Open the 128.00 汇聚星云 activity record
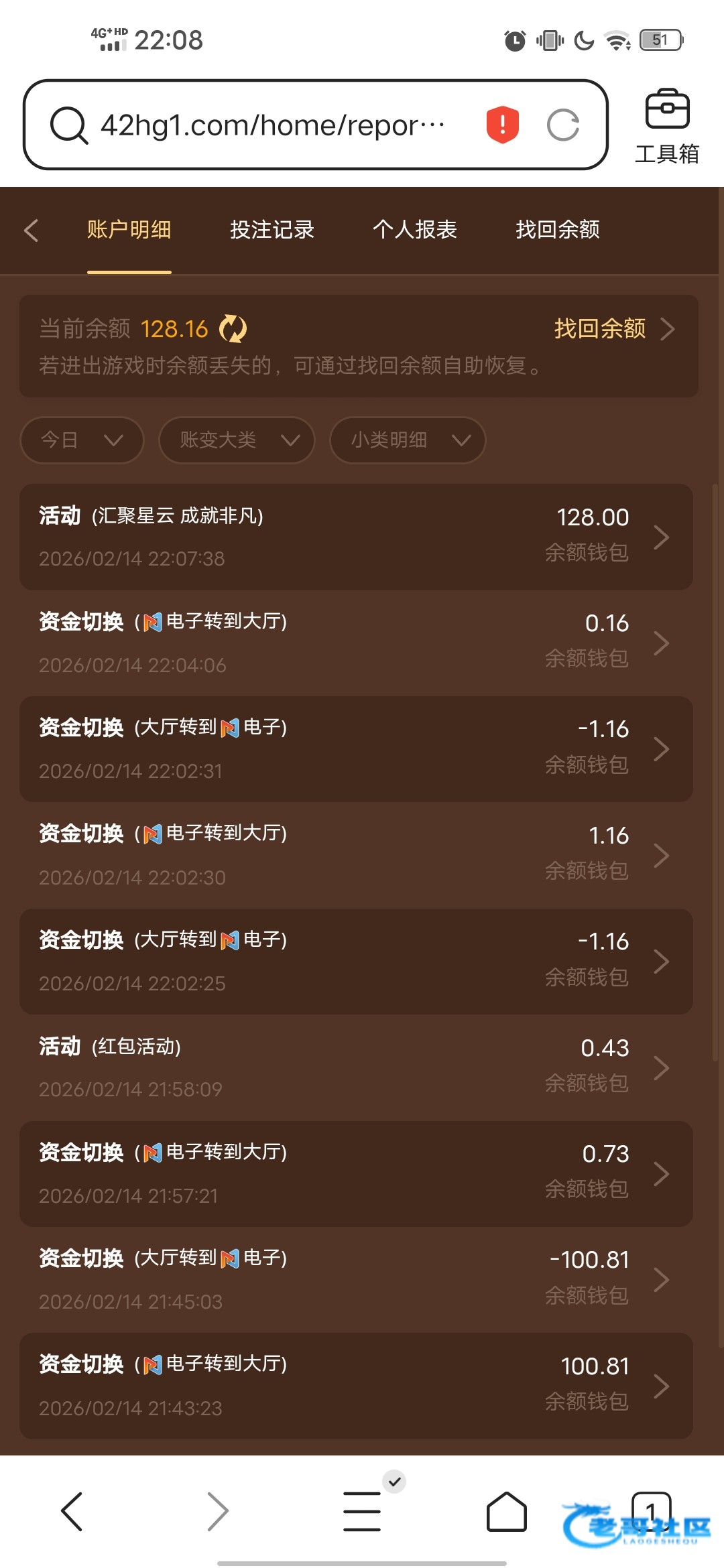The height and width of the screenshot is (1568, 724). [x=355, y=537]
